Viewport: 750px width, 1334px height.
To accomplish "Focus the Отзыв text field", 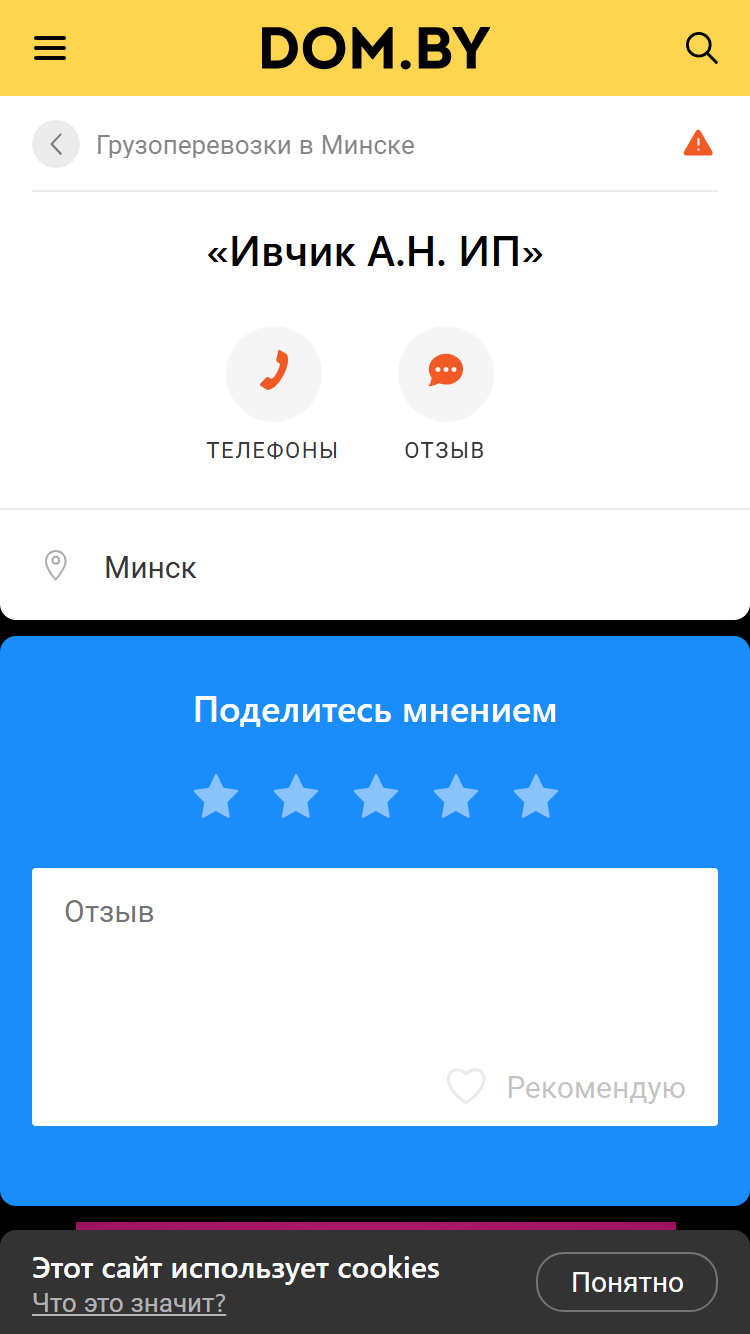I will click(375, 960).
